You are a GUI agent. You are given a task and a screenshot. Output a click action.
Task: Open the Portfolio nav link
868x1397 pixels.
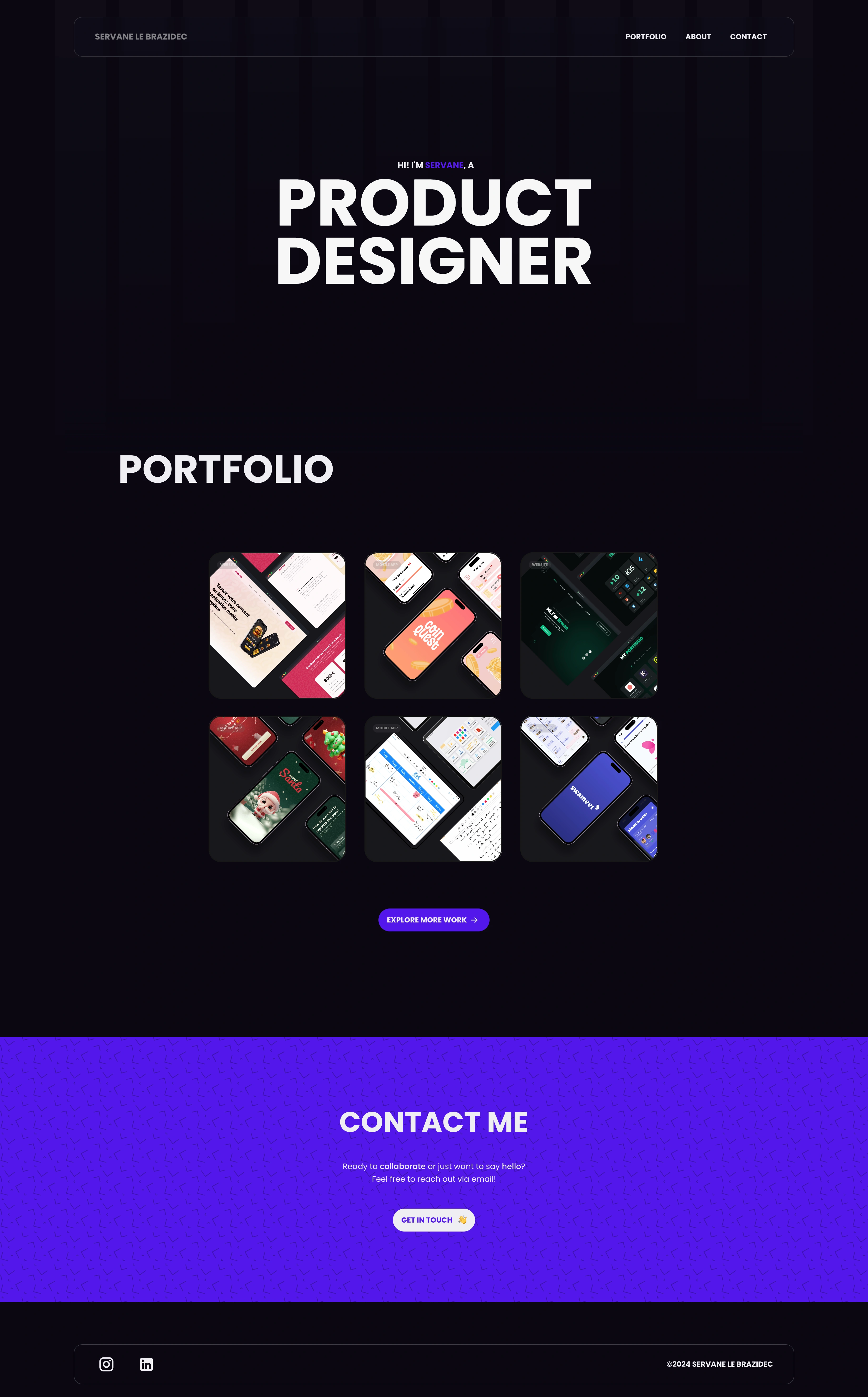[x=645, y=37]
